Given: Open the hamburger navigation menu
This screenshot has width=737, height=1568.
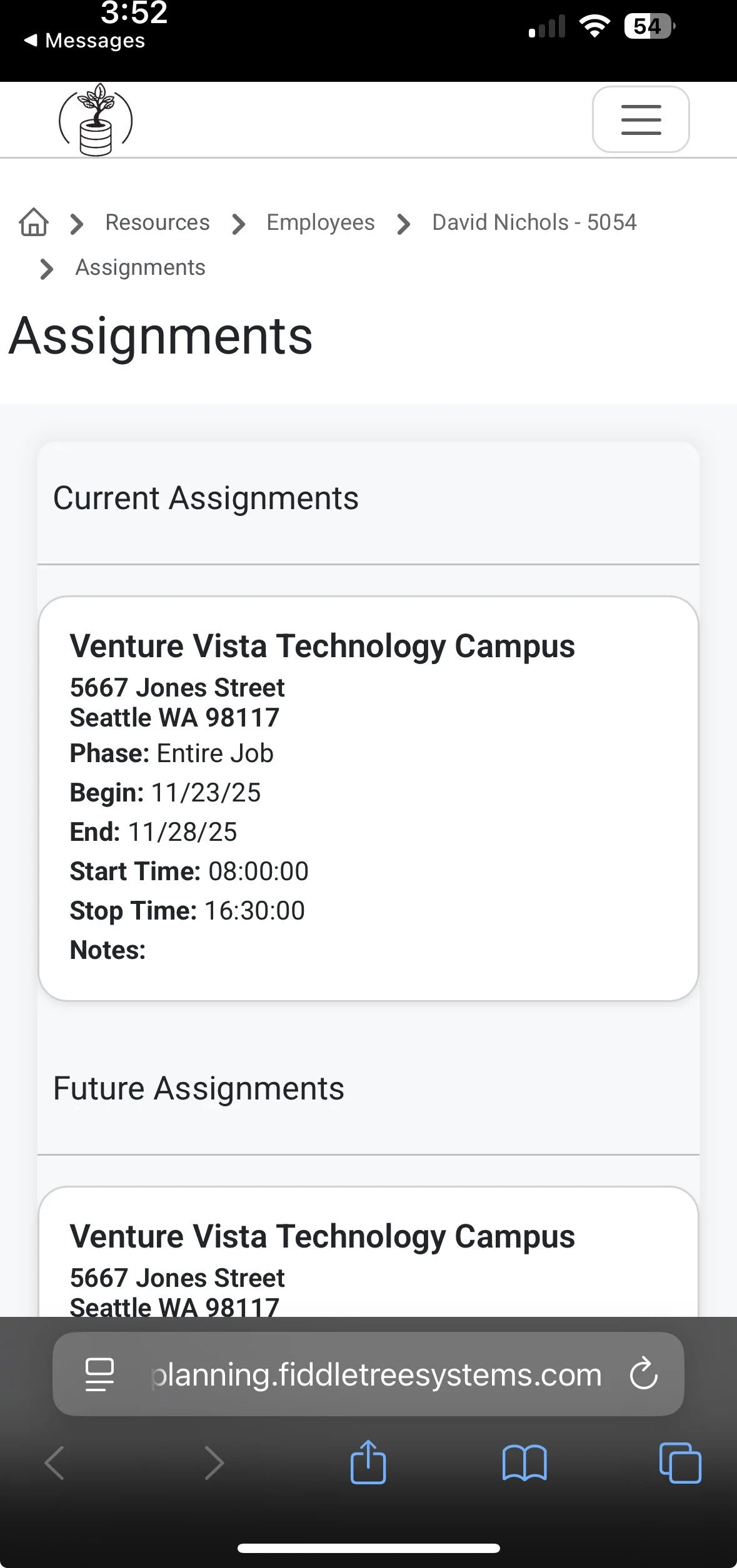Looking at the screenshot, I should [640, 119].
